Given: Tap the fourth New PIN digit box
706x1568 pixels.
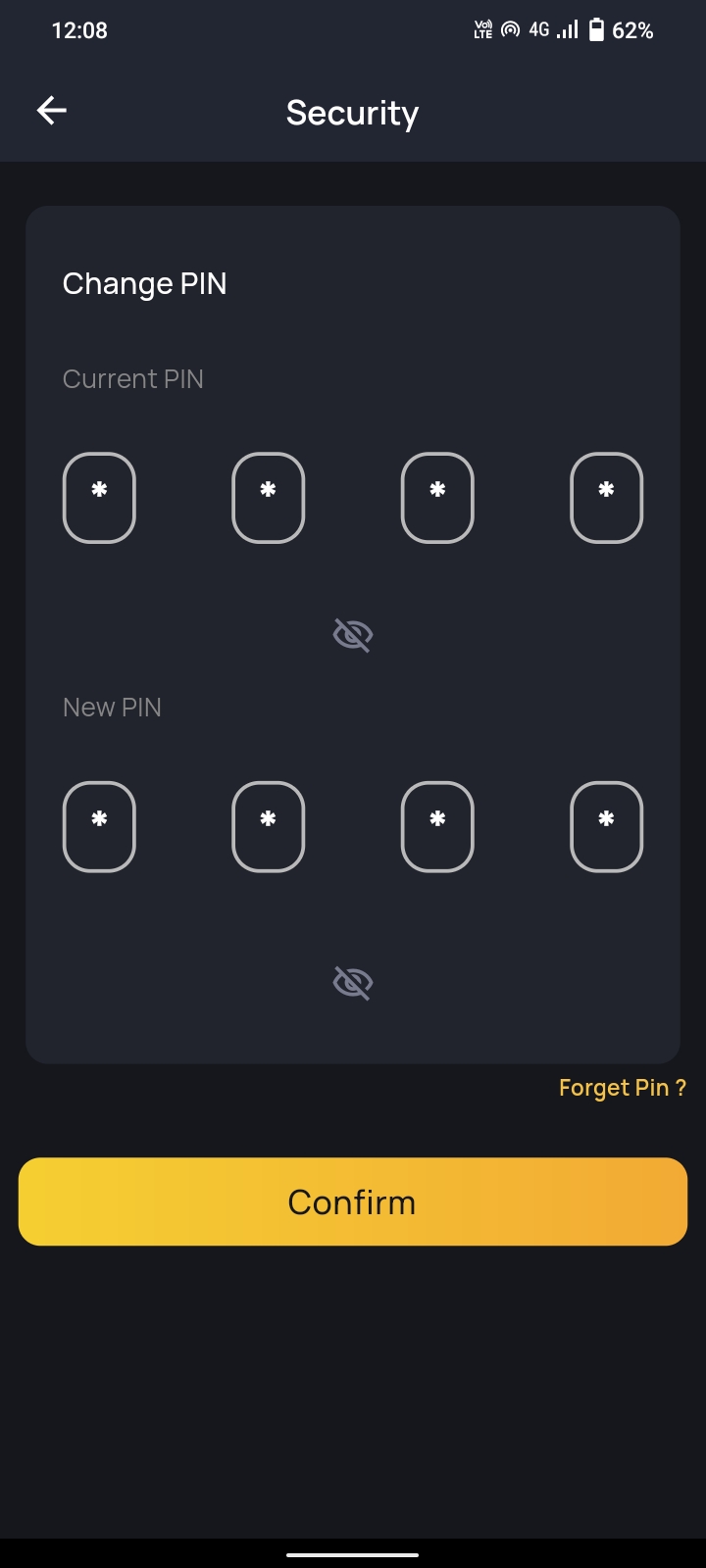Looking at the screenshot, I should [x=606, y=826].
